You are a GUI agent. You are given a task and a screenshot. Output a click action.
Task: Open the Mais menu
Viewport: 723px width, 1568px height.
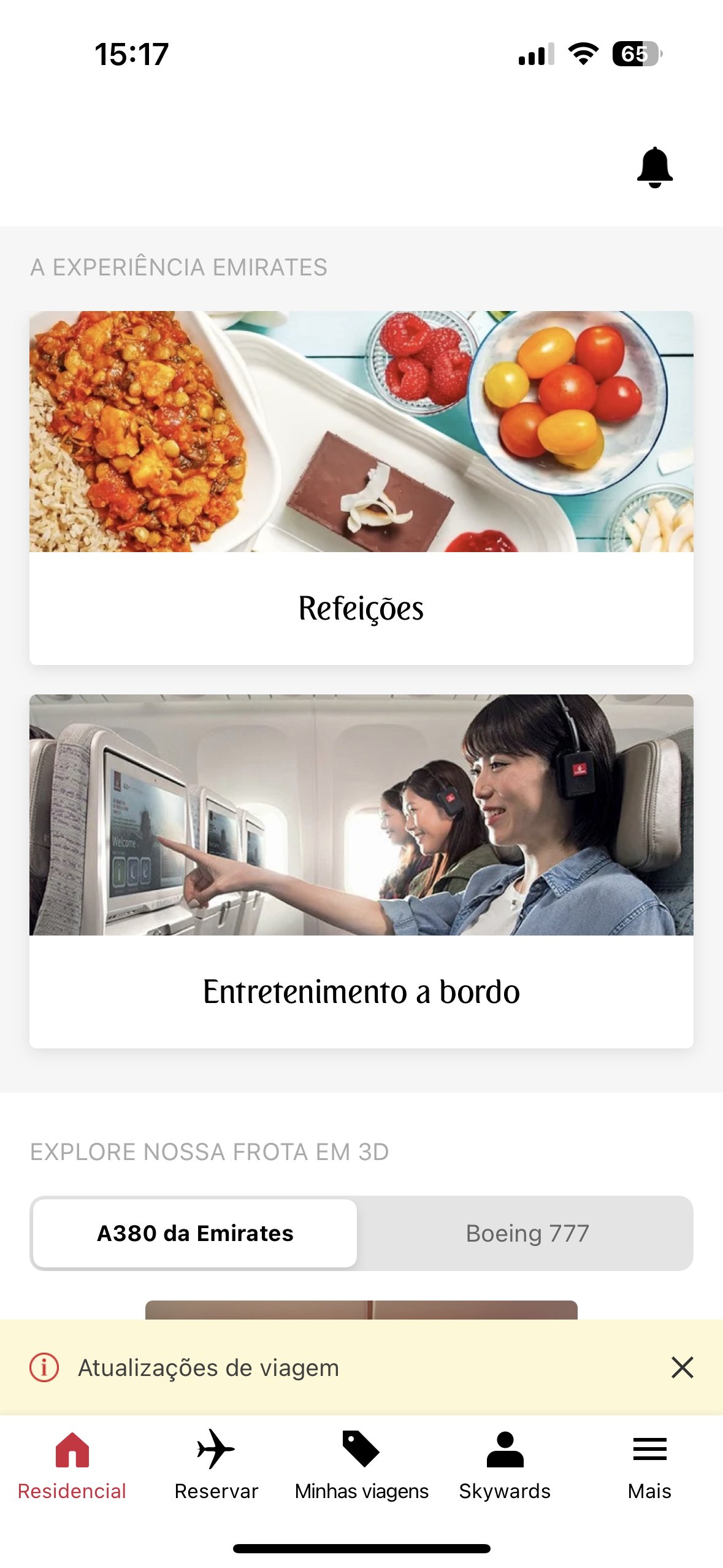coord(649,1465)
